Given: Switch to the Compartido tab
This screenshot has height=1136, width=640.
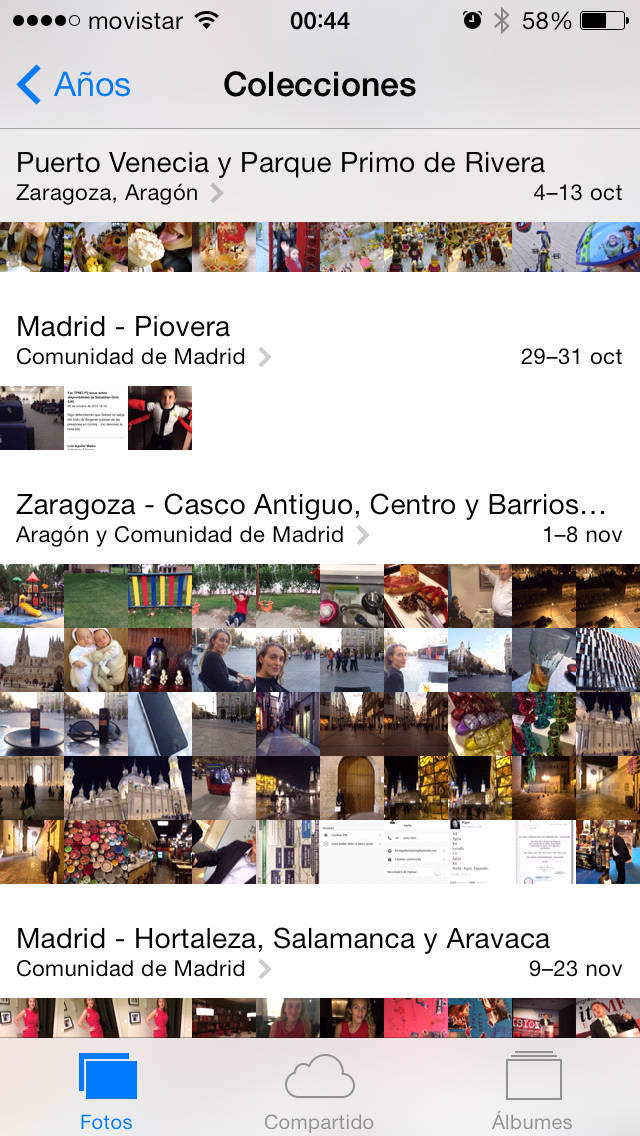Looking at the screenshot, I should point(319,1094).
